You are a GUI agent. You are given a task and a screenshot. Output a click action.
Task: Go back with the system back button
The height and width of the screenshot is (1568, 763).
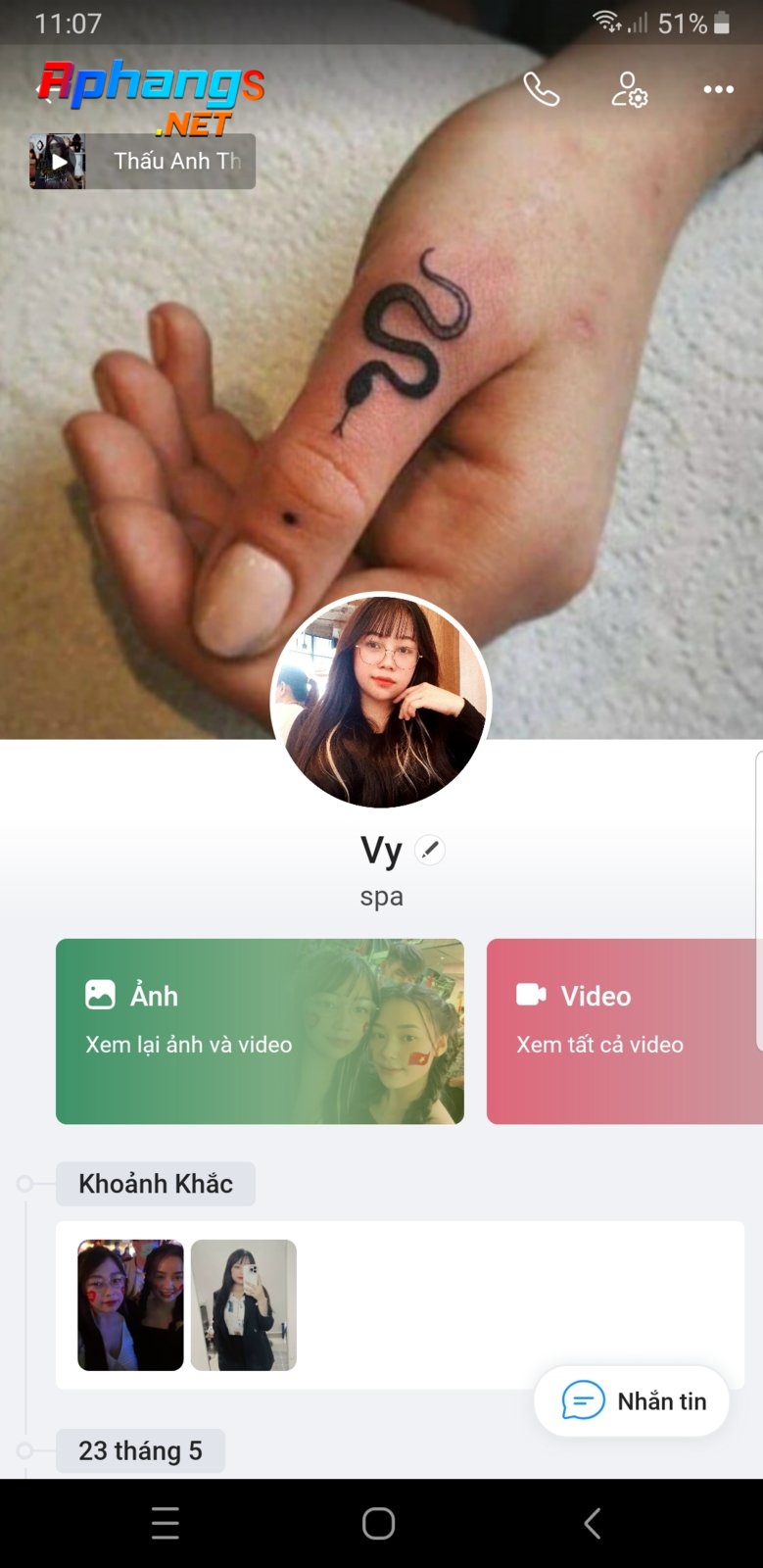coord(592,1523)
